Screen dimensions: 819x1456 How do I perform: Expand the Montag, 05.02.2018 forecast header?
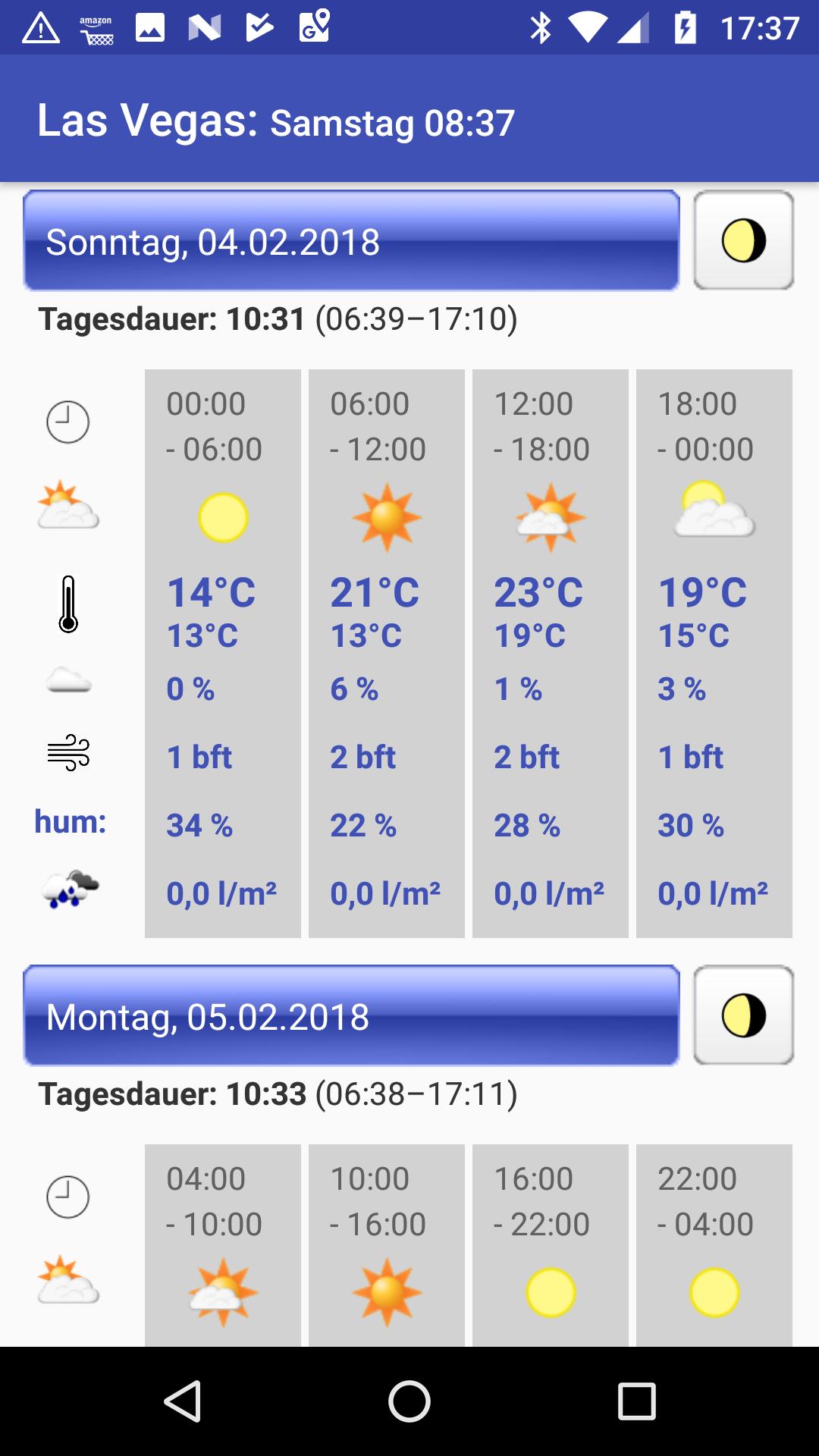[x=353, y=1016]
